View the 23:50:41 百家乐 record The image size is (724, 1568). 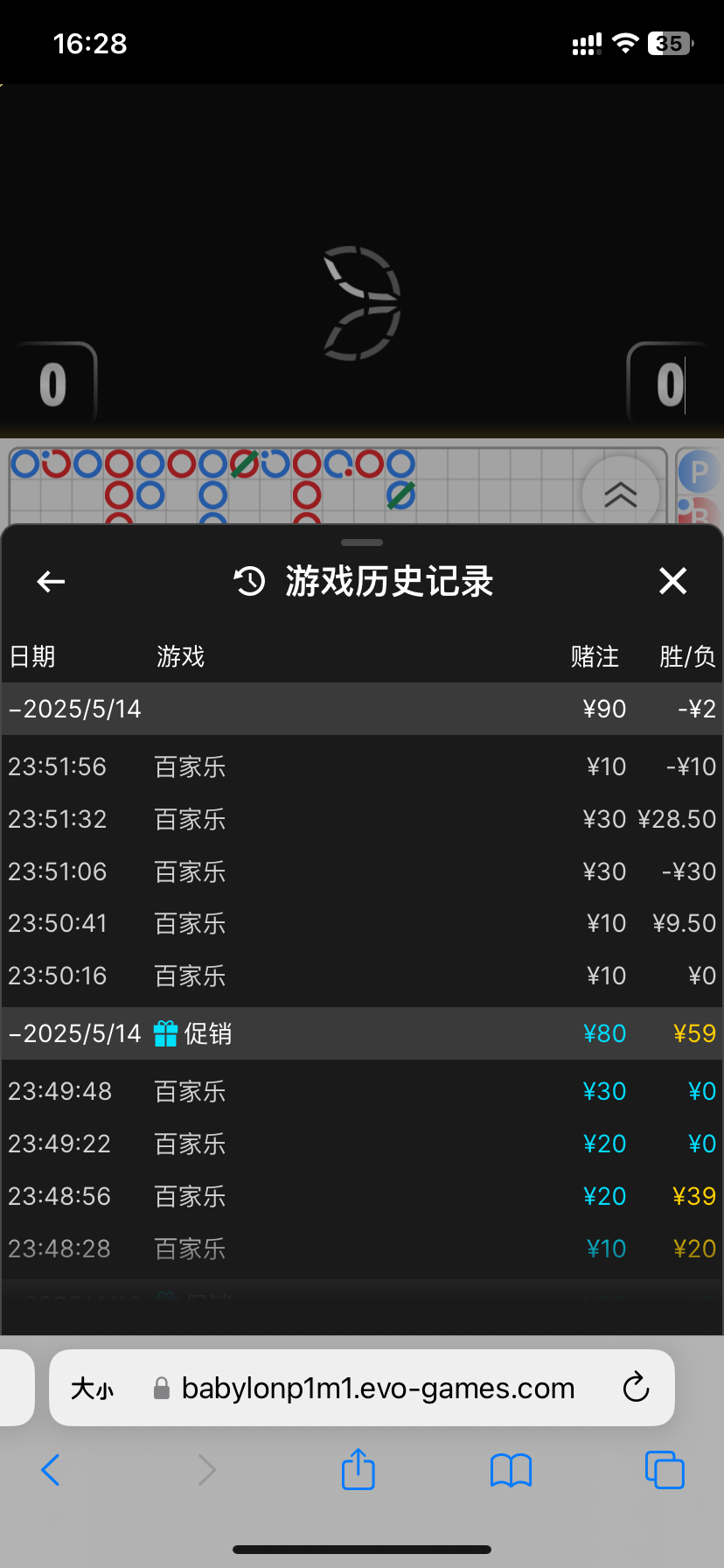(x=362, y=923)
